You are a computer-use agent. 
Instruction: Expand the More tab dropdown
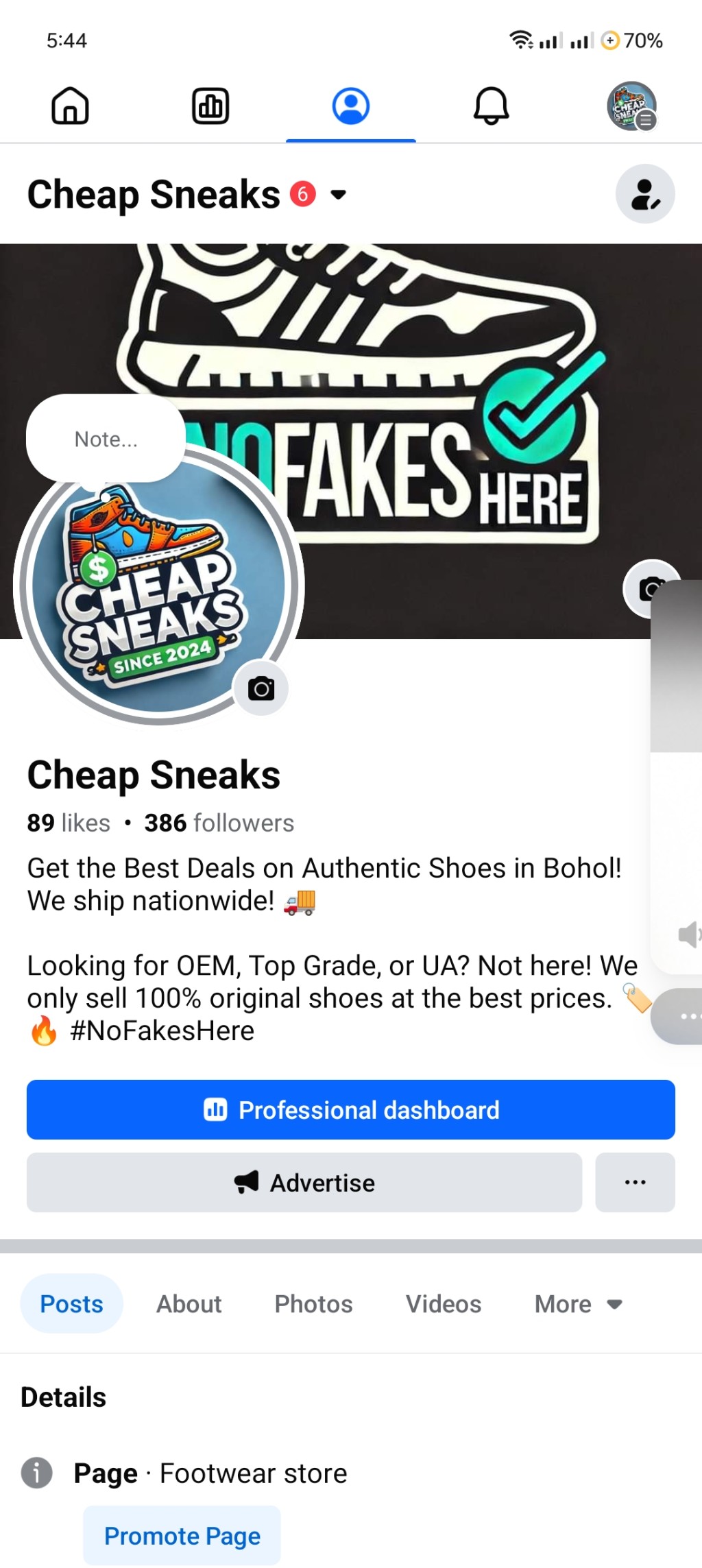(x=578, y=1304)
